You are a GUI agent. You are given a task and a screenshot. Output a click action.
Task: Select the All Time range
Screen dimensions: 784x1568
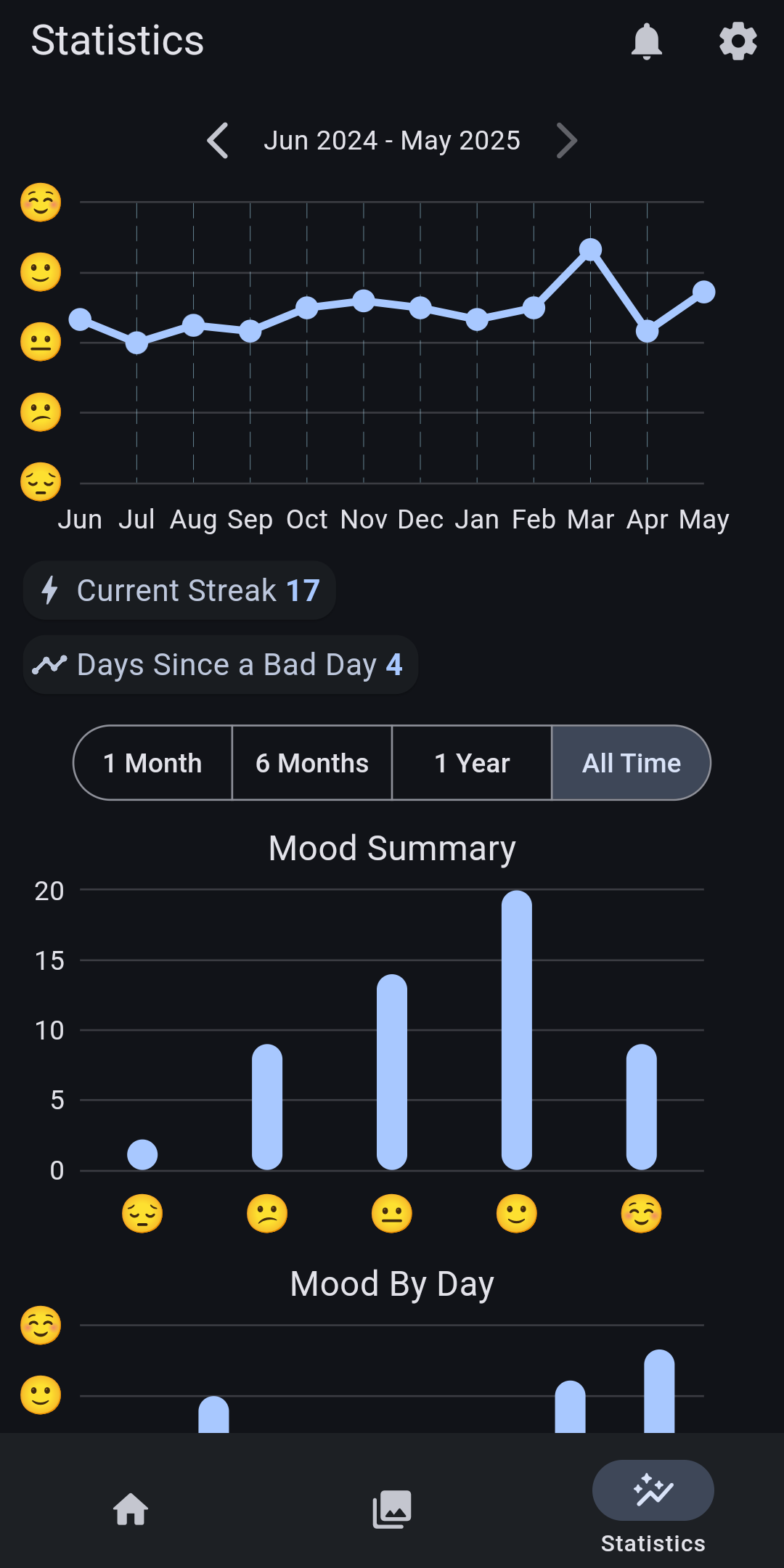(631, 763)
